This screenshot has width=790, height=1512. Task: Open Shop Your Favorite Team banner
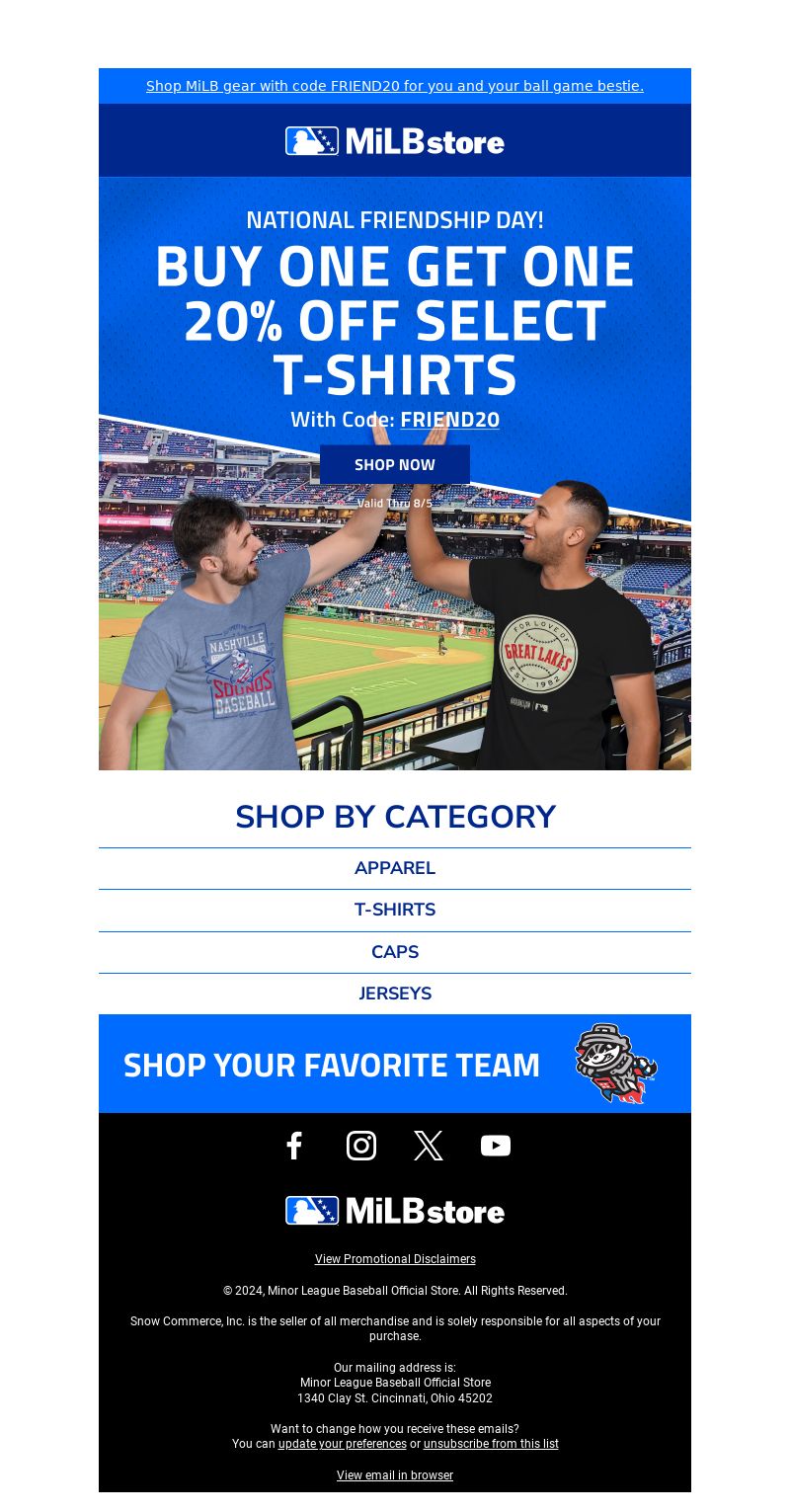tap(395, 1064)
